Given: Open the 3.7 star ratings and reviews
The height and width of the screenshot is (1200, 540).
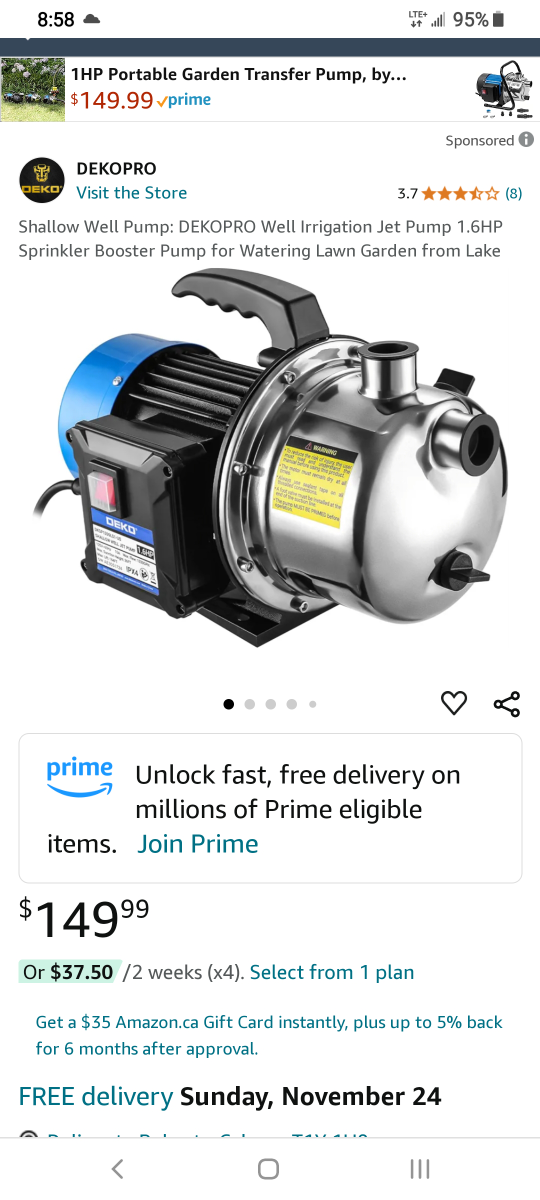Looking at the screenshot, I should [459, 193].
